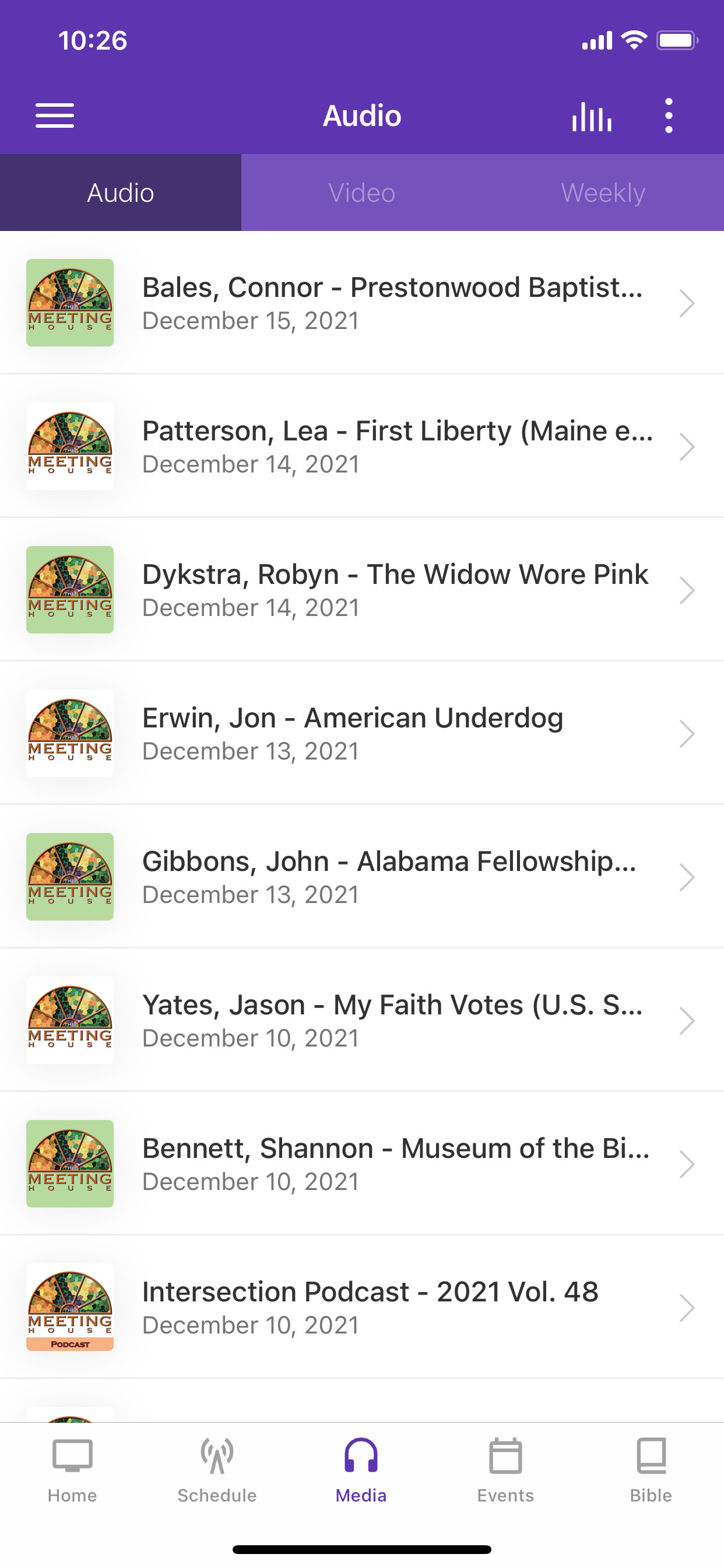The height and width of the screenshot is (1568, 724).
Task: Open Gibbons, John - Alabama Fellowship episode
Action: pos(362,877)
